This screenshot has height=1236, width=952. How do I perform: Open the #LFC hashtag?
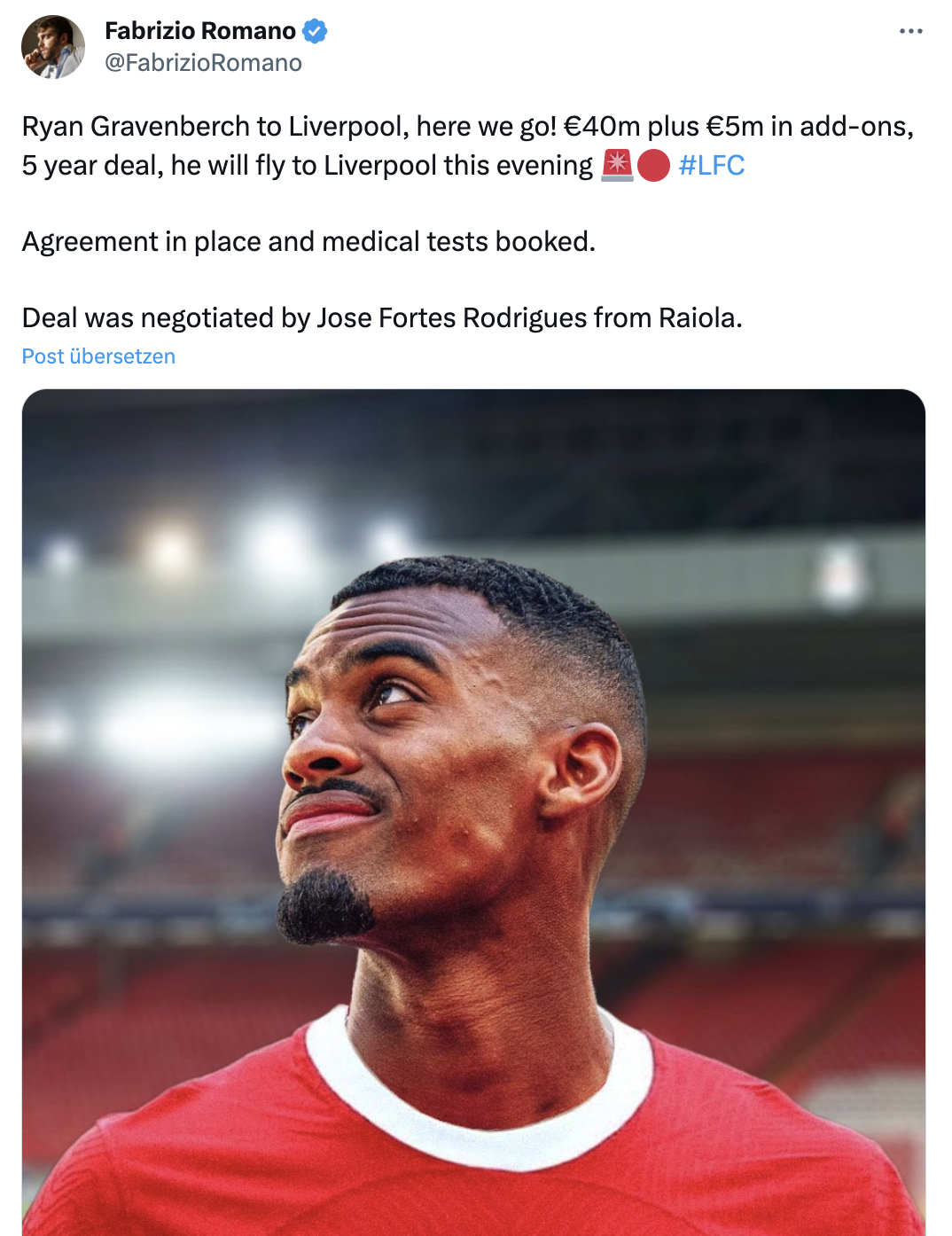[711, 166]
